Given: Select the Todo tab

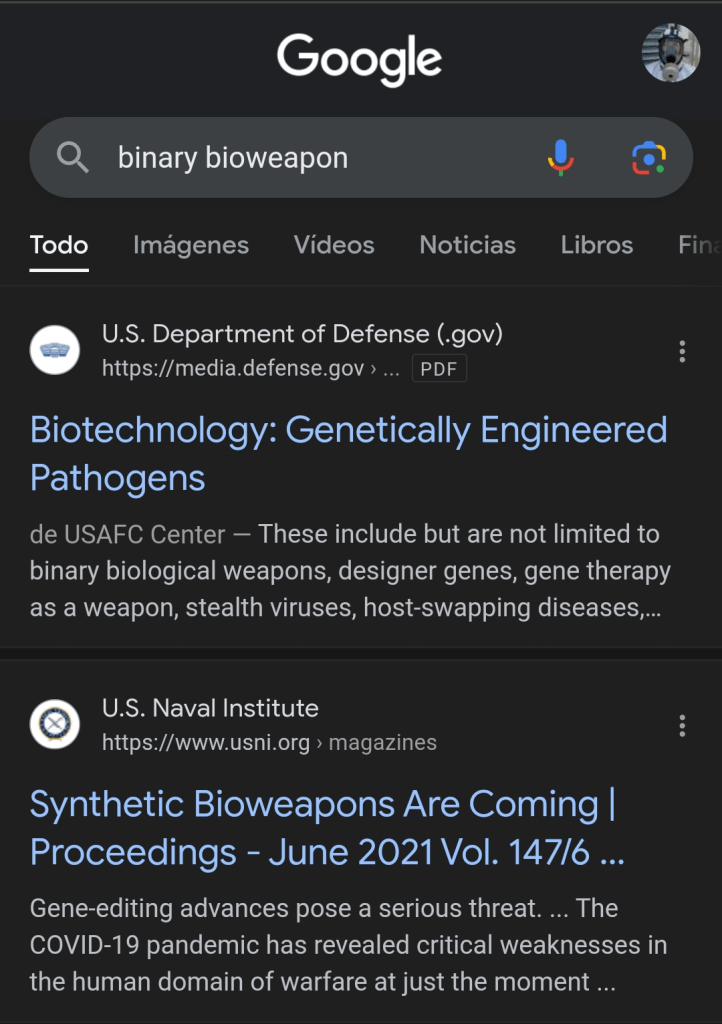Looking at the screenshot, I should point(59,245).
